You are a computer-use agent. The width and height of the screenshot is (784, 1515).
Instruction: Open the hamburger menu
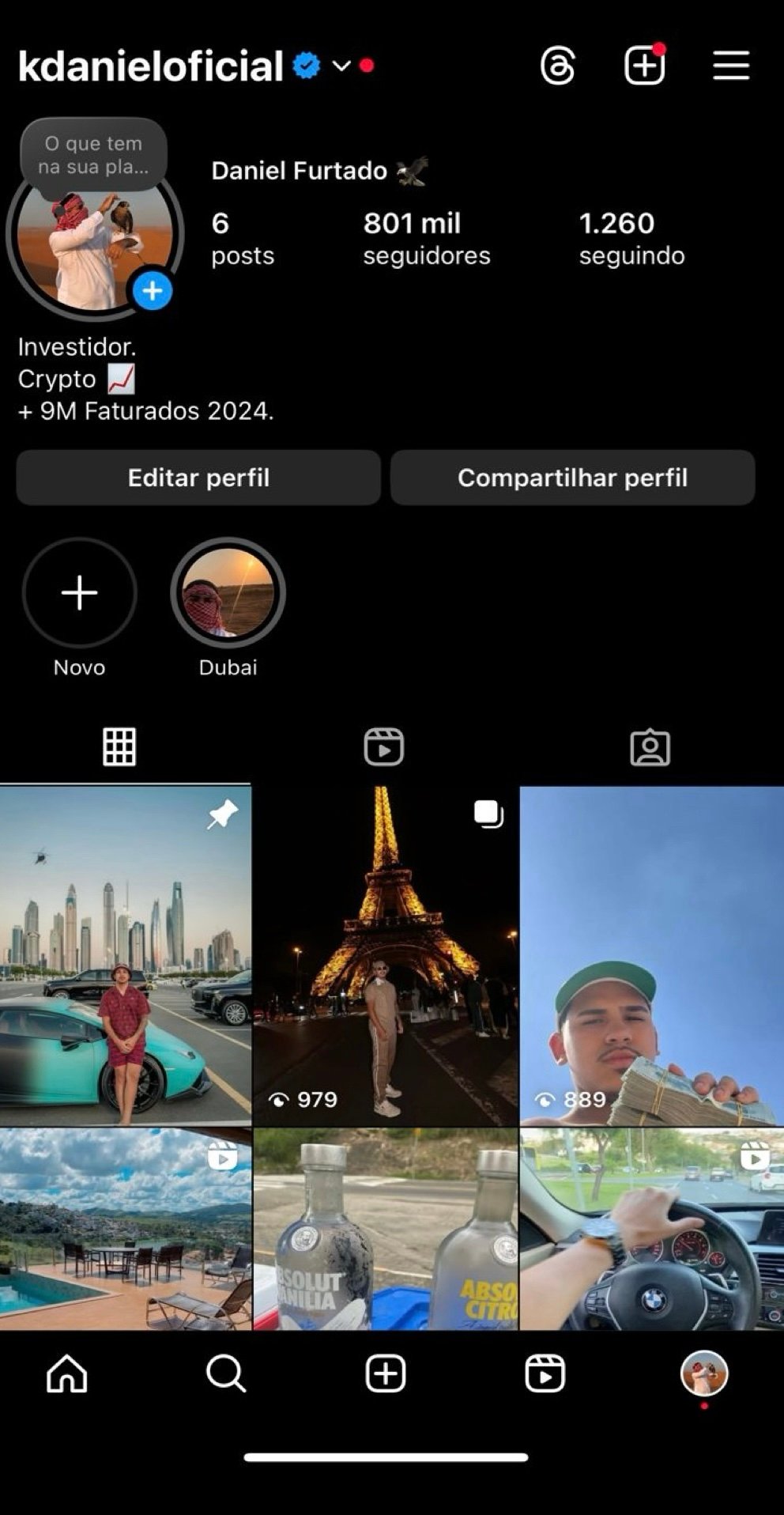point(731,66)
